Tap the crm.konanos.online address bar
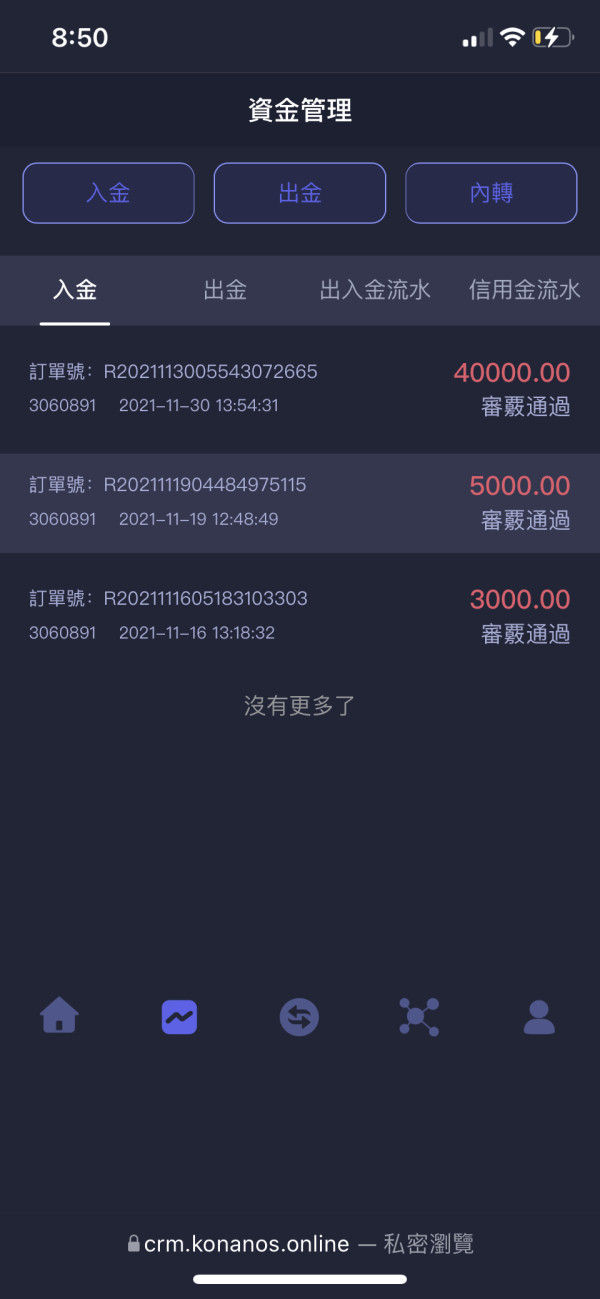Screen dimensions: 600x1299 pos(300,1244)
